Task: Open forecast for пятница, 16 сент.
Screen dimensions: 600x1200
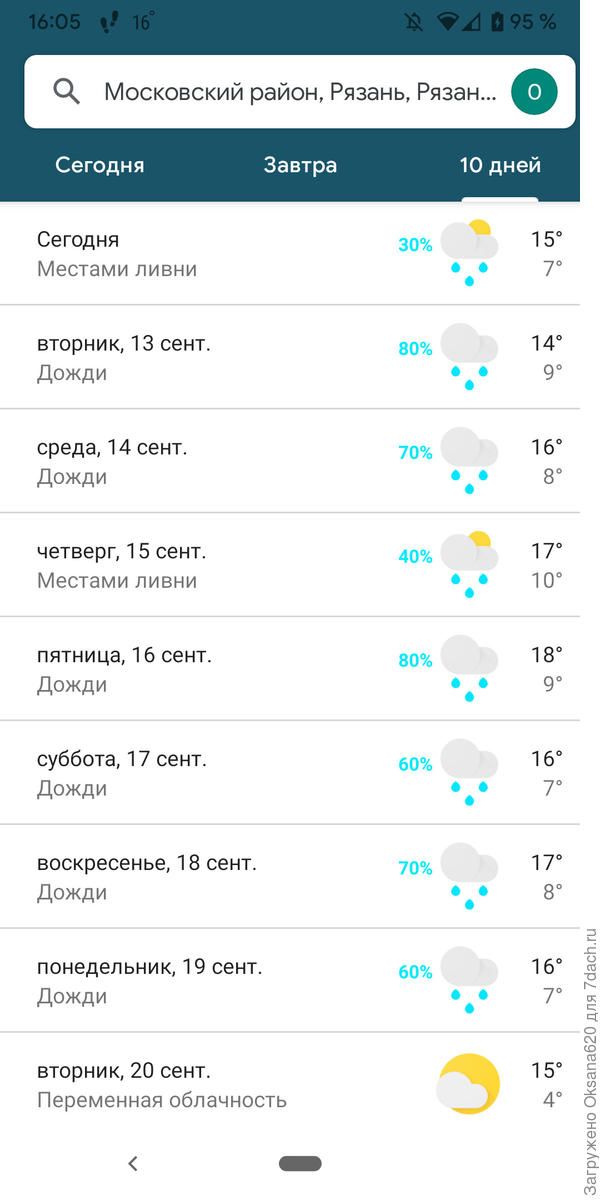Action: (290, 670)
